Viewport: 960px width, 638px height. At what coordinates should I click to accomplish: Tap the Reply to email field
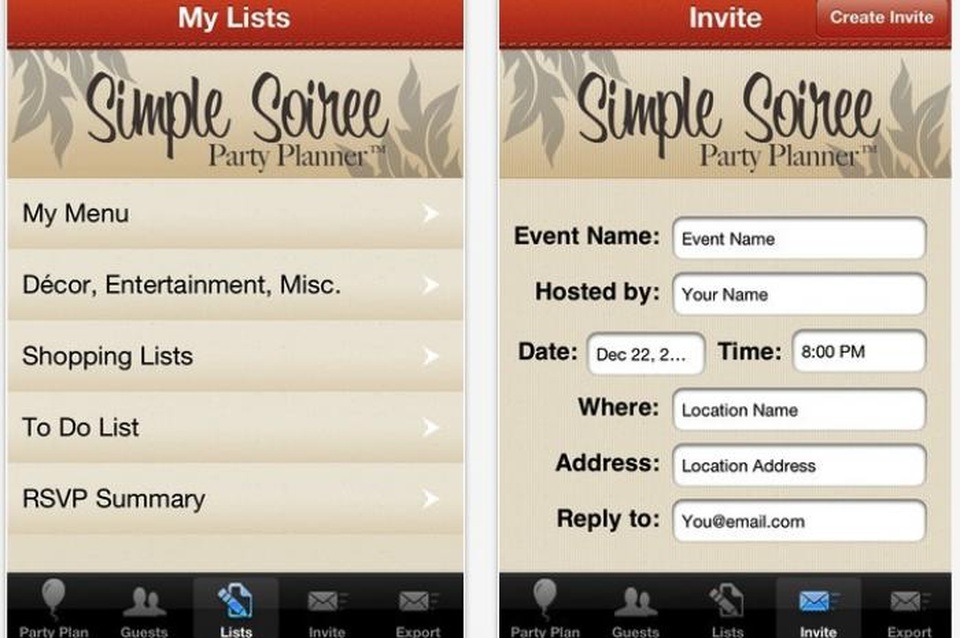tap(798, 521)
